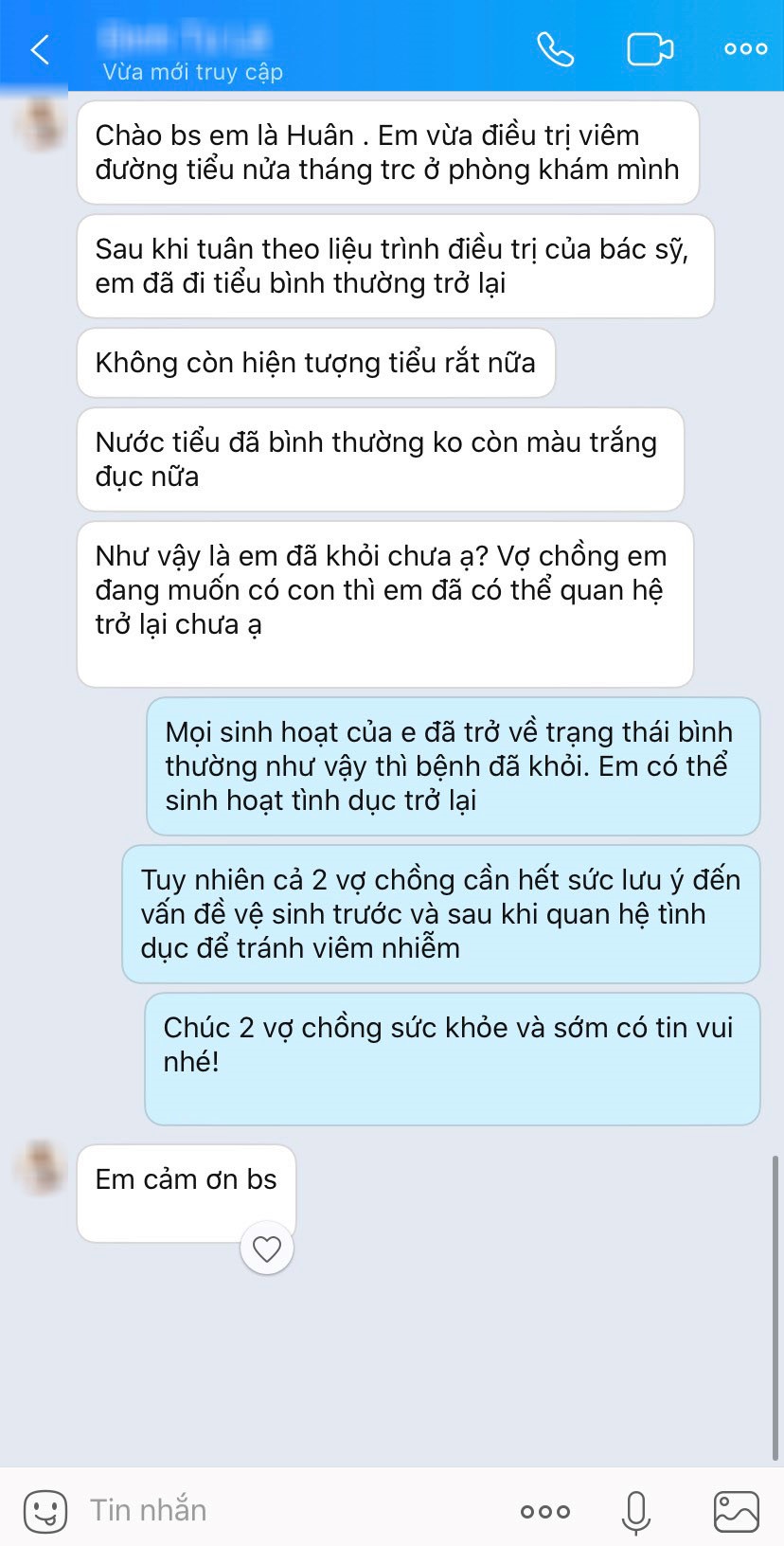Attach a photo from gallery

[736, 1511]
